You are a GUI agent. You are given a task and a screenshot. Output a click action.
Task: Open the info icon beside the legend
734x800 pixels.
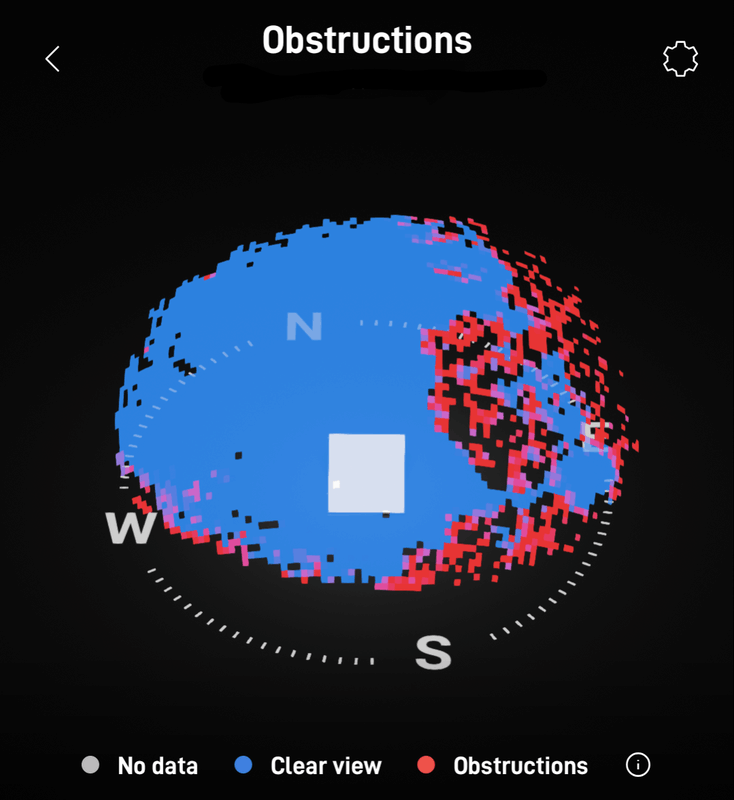coord(638,765)
